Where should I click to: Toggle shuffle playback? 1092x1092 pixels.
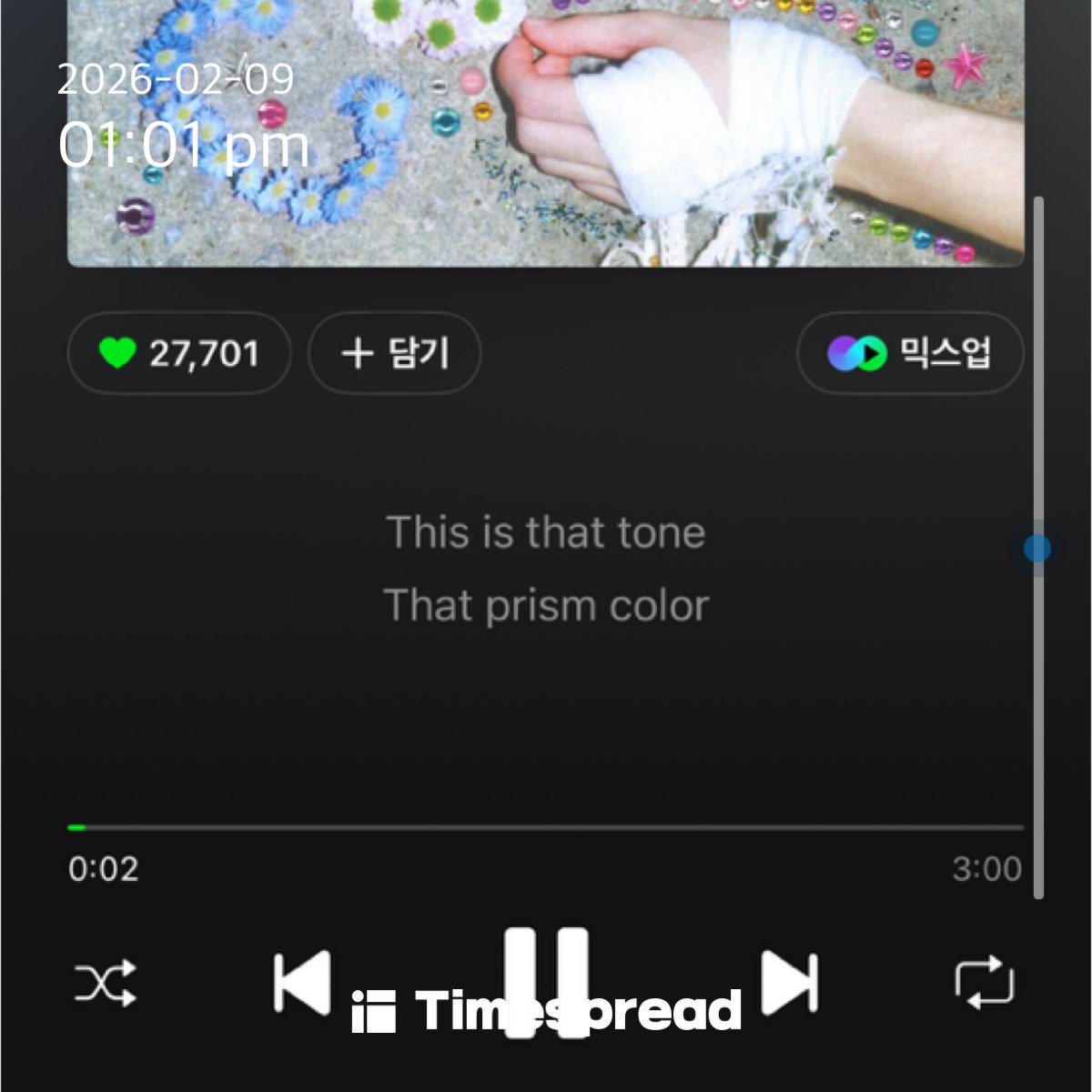(x=106, y=983)
